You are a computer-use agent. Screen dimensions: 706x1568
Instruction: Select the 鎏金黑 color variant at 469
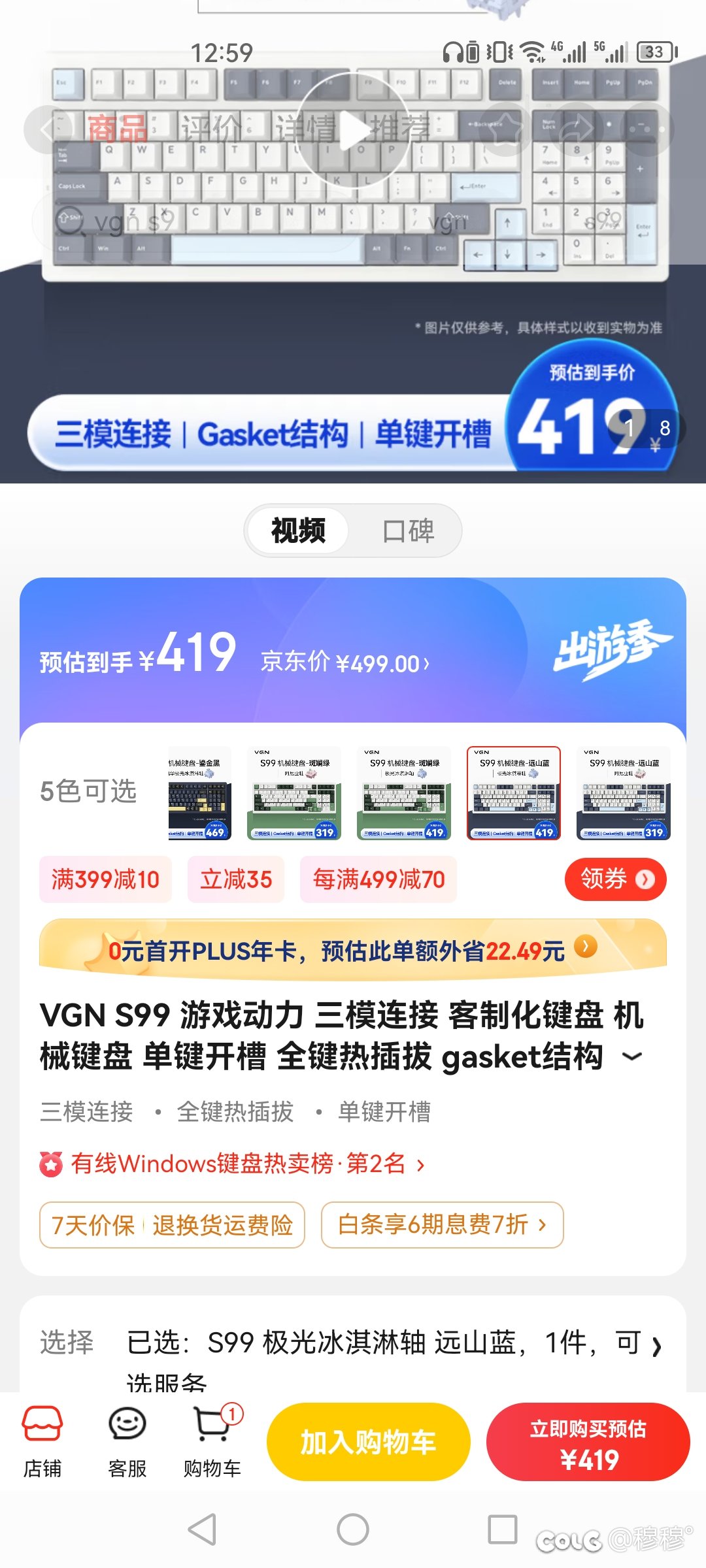[x=199, y=793]
